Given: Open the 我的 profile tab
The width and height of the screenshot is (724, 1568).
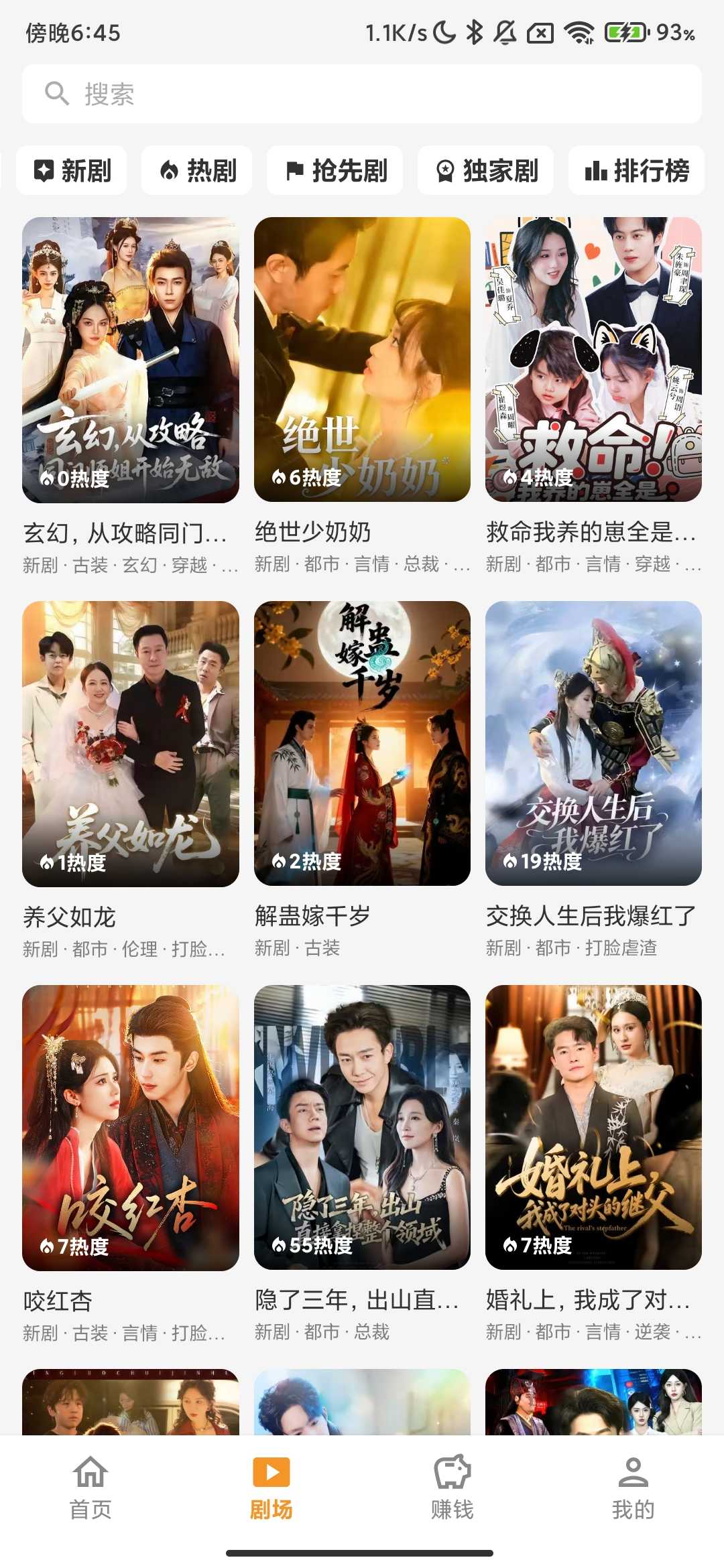Looking at the screenshot, I should [633, 1488].
